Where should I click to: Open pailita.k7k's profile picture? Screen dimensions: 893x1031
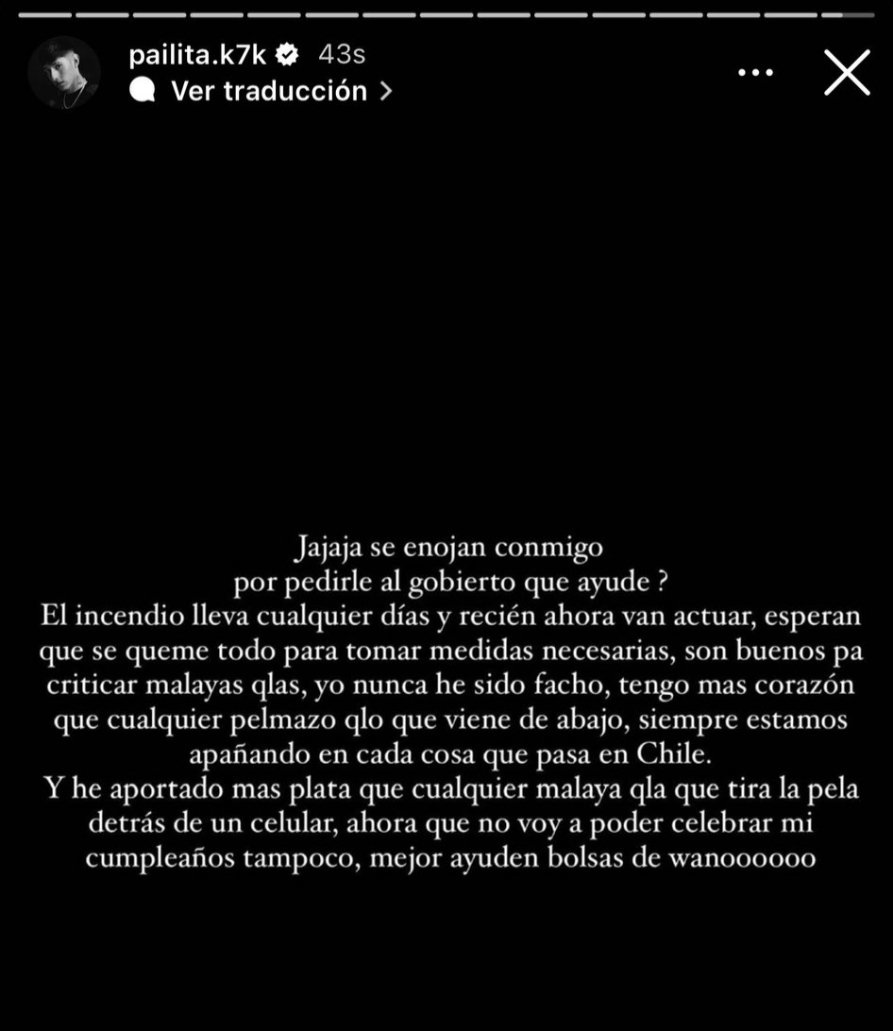[x=64, y=72]
